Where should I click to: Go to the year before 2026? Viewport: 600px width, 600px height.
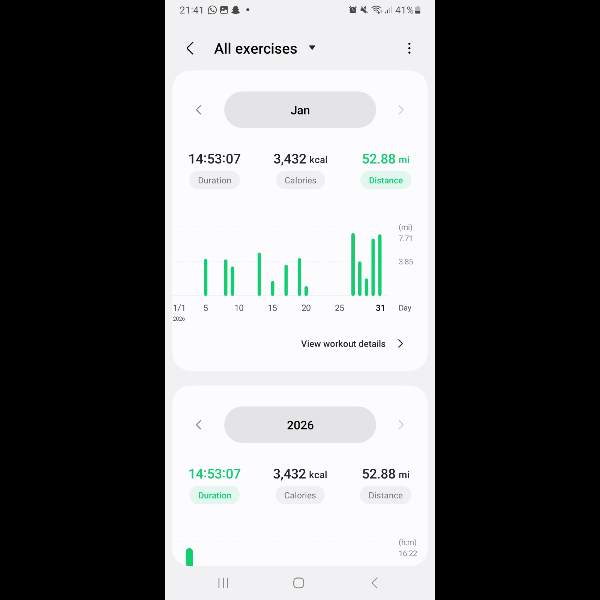coord(198,425)
